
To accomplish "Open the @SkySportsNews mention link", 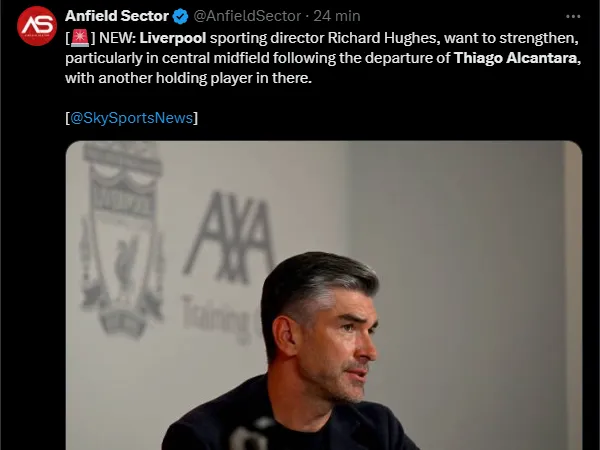I will coord(130,118).
